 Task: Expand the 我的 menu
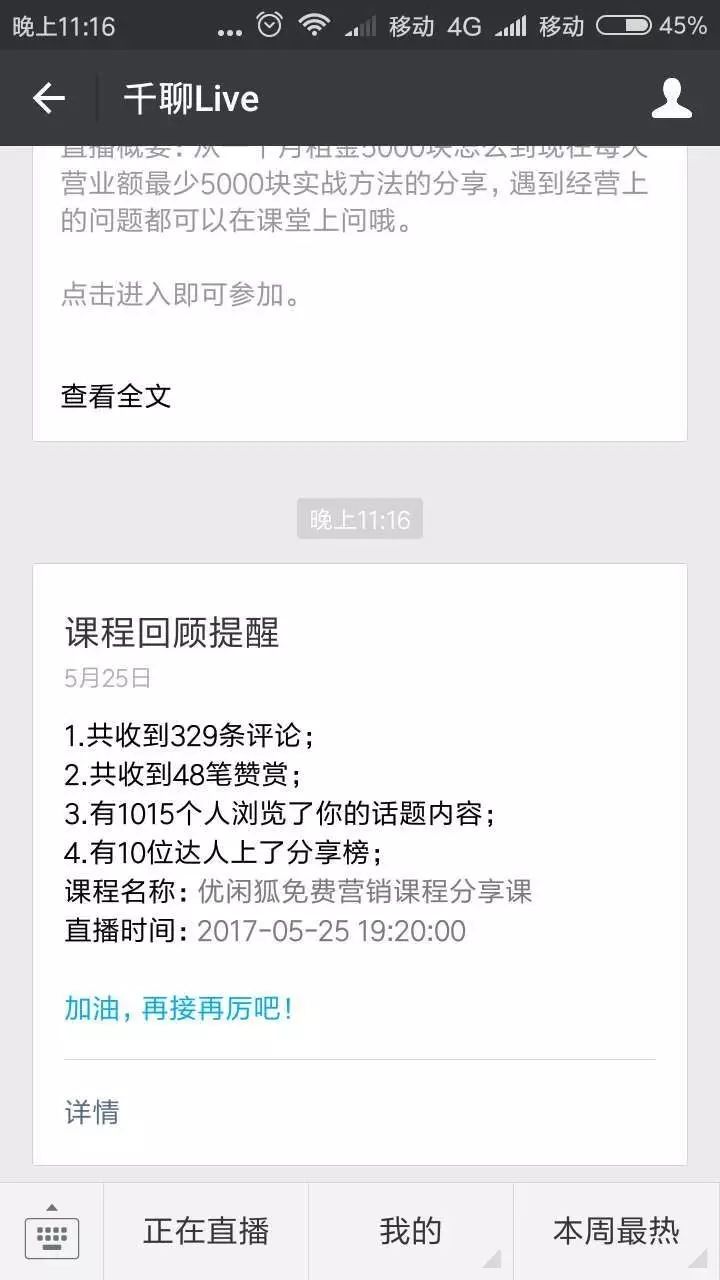tap(411, 1232)
